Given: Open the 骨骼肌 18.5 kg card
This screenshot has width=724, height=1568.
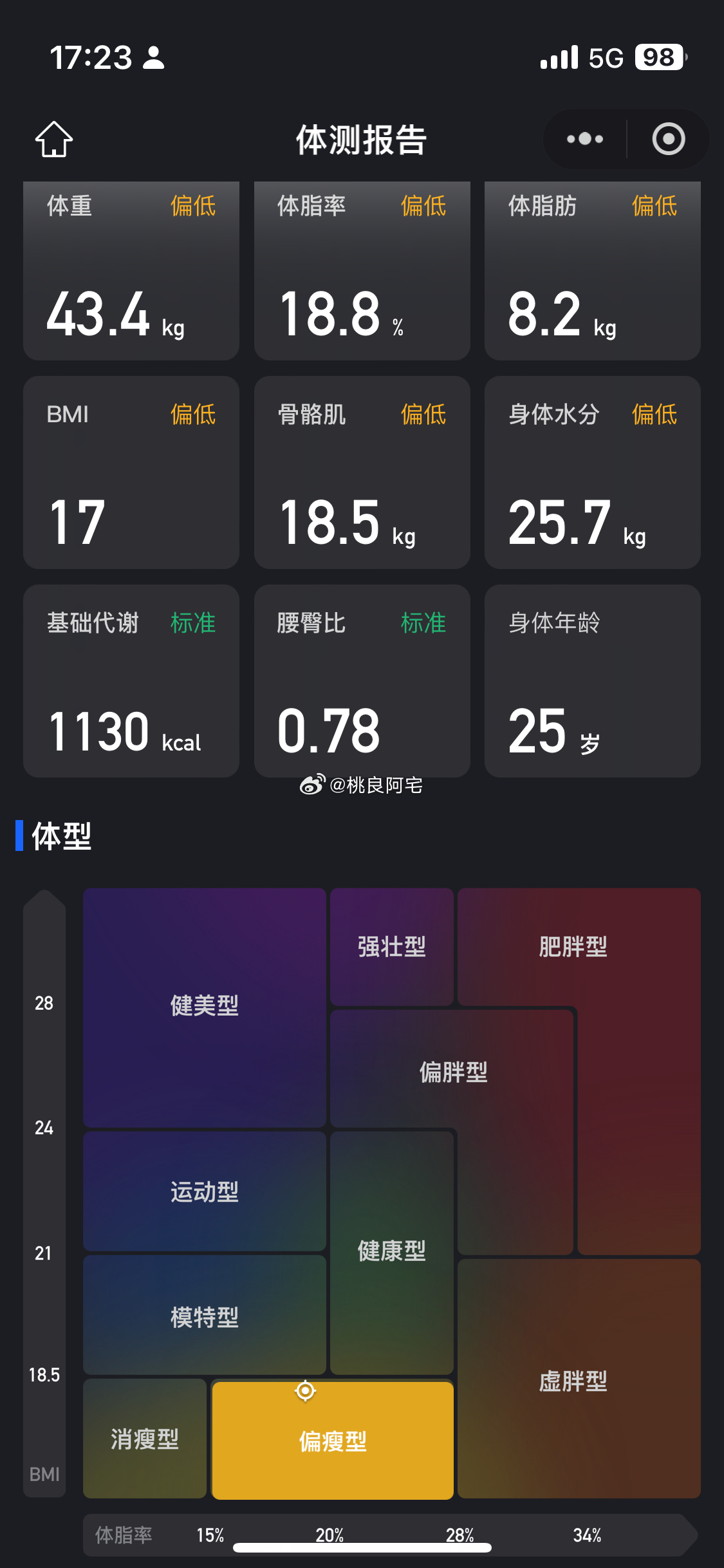Looking at the screenshot, I should (362, 472).
